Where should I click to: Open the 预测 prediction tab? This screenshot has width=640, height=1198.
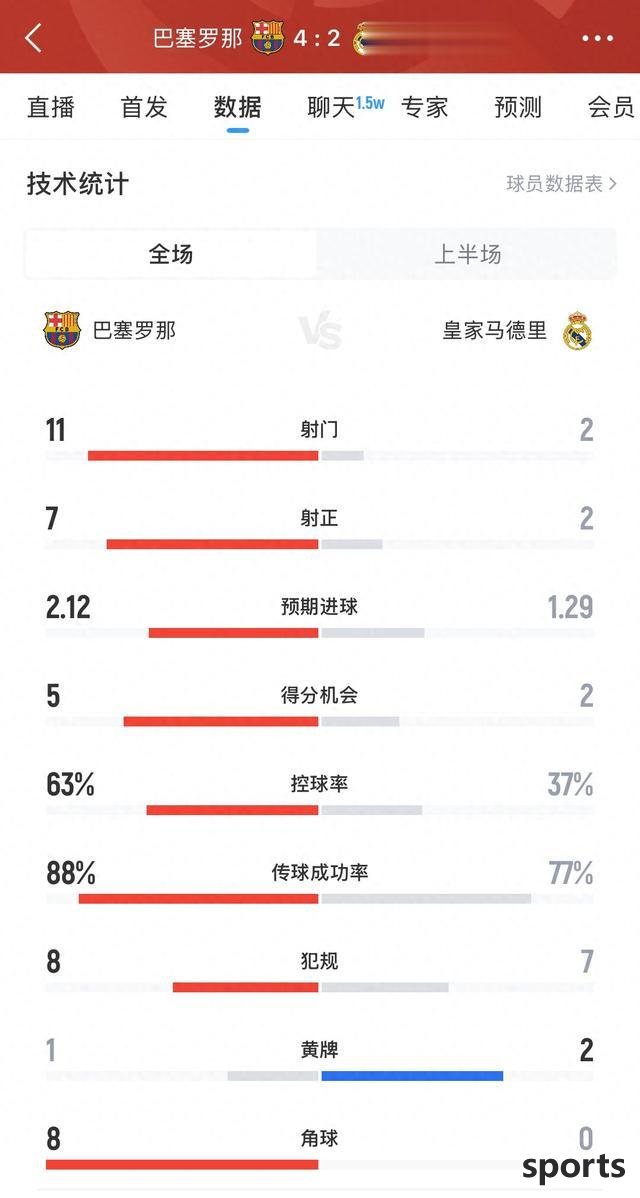(x=518, y=107)
